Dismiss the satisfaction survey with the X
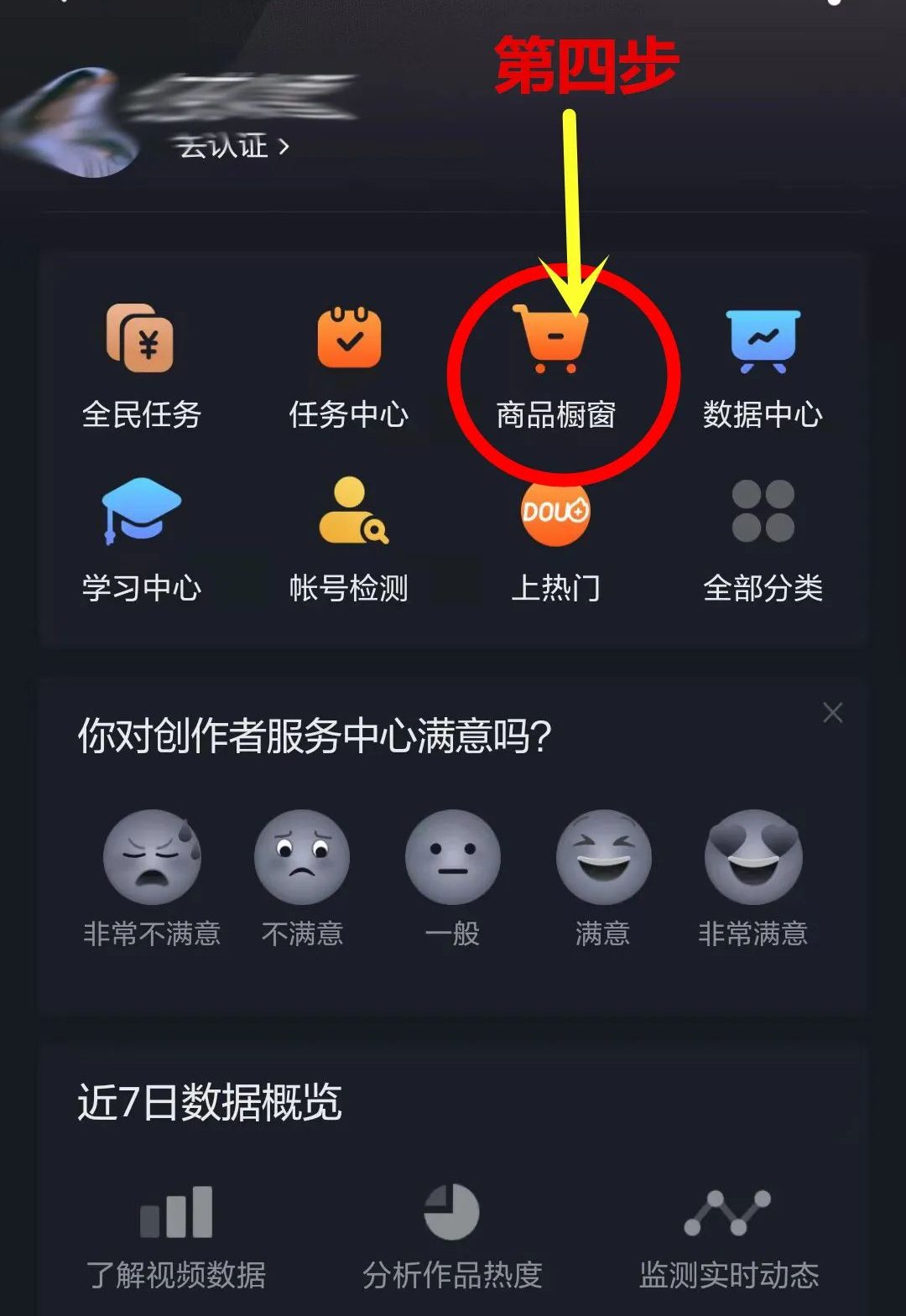Screen dimensions: 906x1316 click(x=833, y=712)
